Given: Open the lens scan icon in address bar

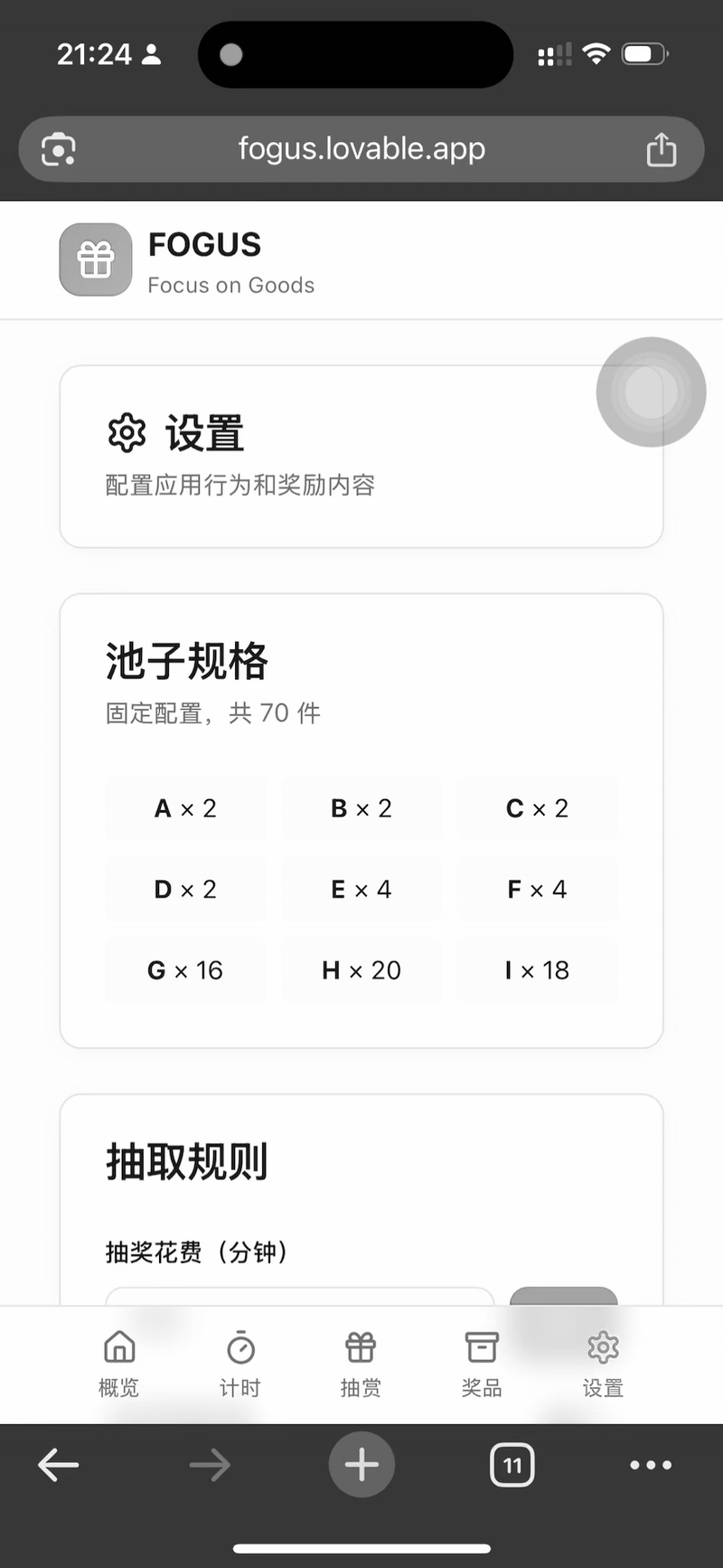Looking at the screenshot, I should pos(59,149).
